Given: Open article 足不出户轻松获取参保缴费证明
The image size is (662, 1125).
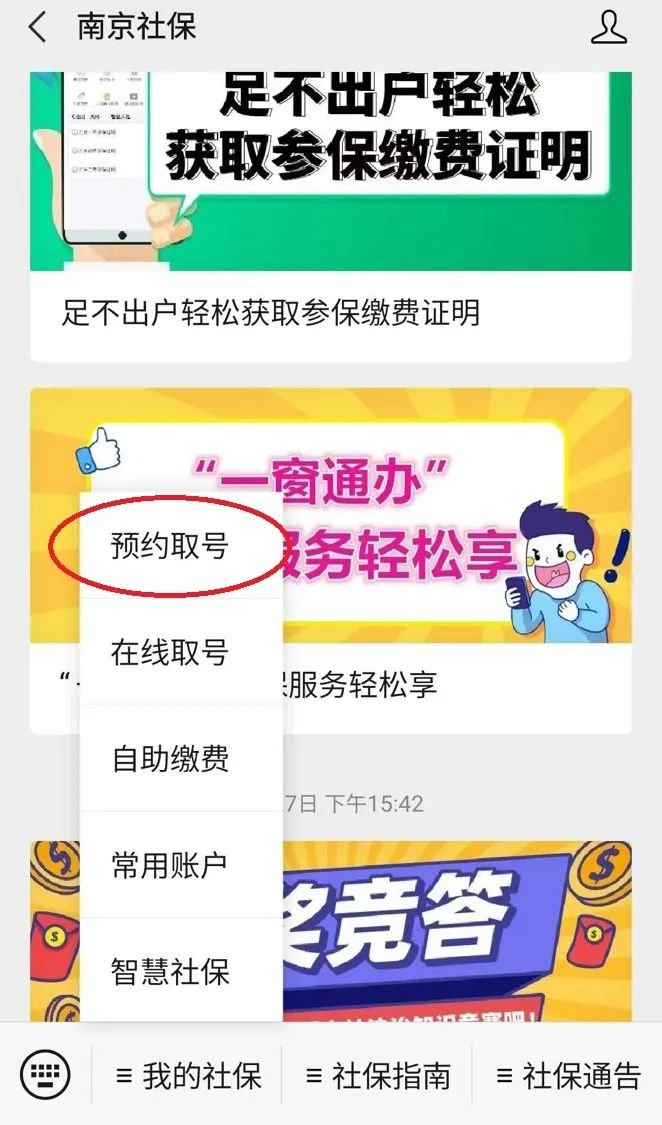Looking at the screenshot, I should click(x=330, y=314).
